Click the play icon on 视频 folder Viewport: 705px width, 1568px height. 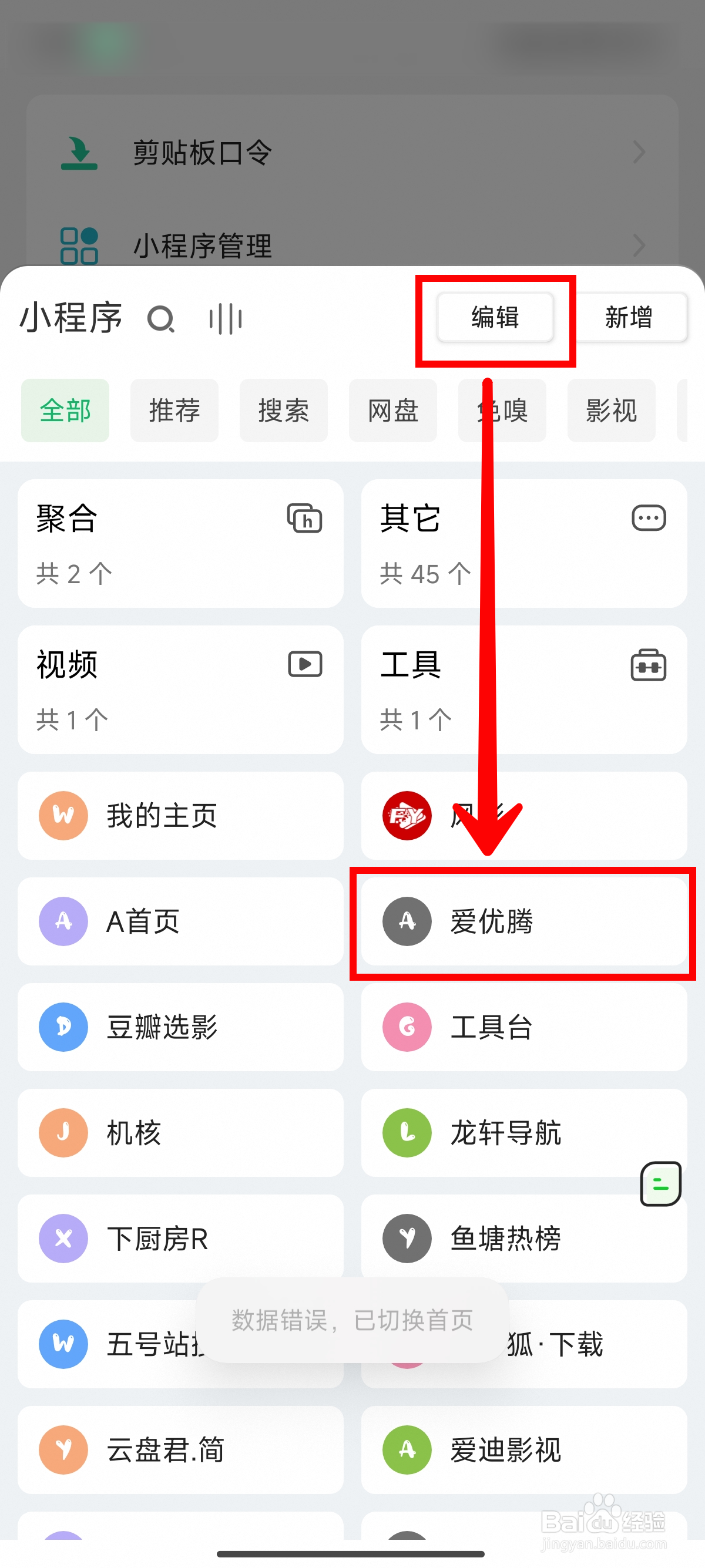(303, 664)
